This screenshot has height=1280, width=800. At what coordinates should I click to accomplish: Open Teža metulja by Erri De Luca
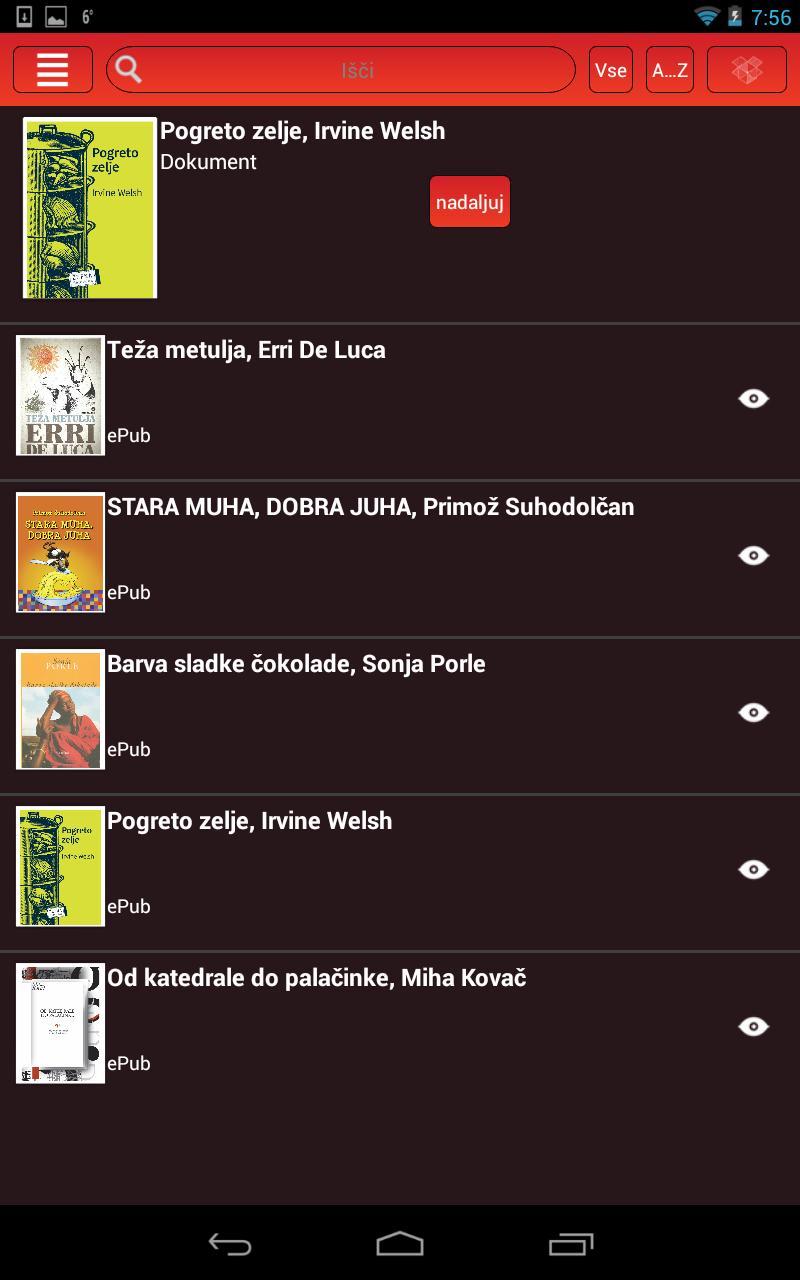click(x=246, y=350)
